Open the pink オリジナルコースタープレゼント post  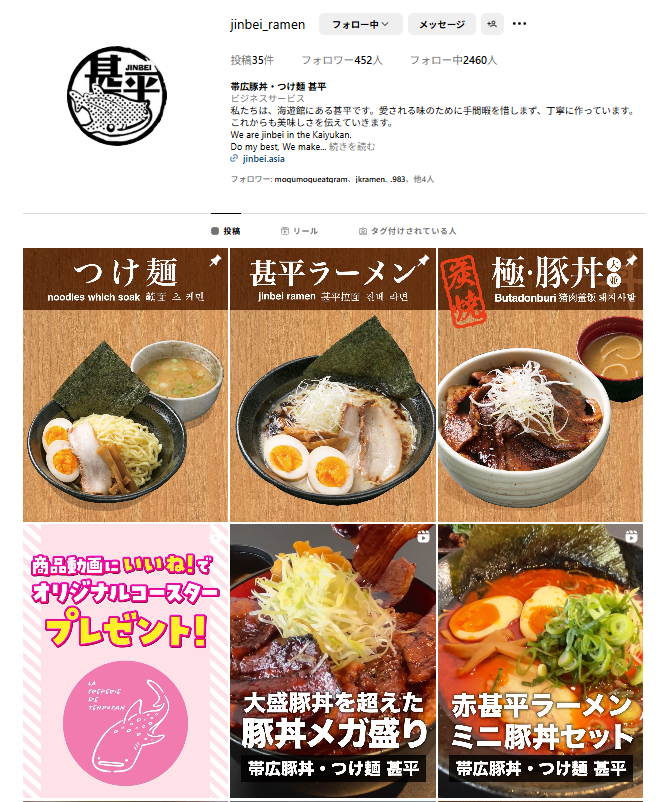click(x=126, y=660)
